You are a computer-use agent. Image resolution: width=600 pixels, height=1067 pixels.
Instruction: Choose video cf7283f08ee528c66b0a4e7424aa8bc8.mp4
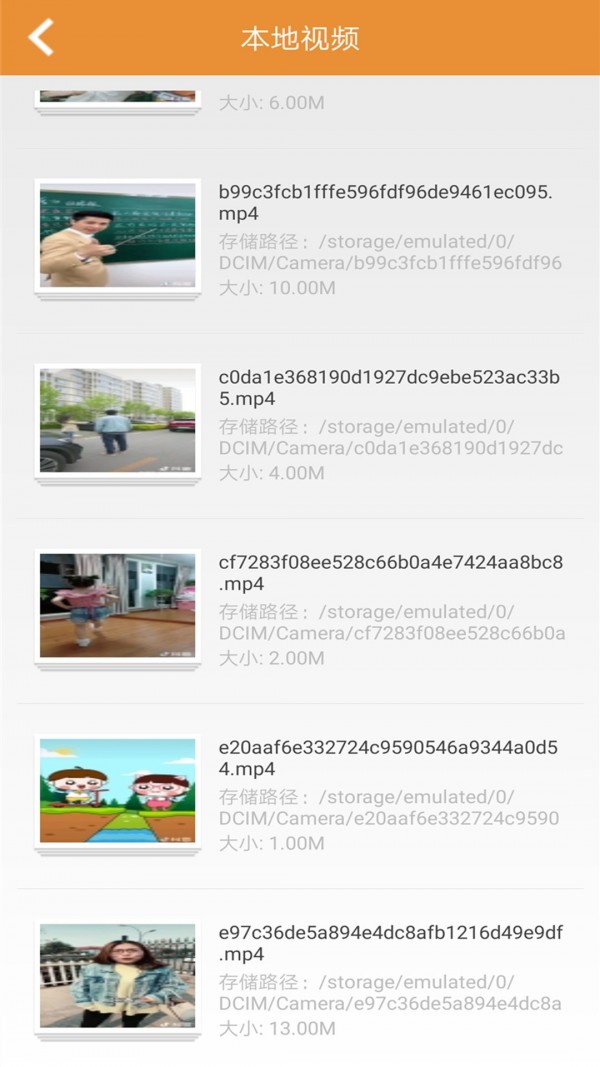[300, 608]
